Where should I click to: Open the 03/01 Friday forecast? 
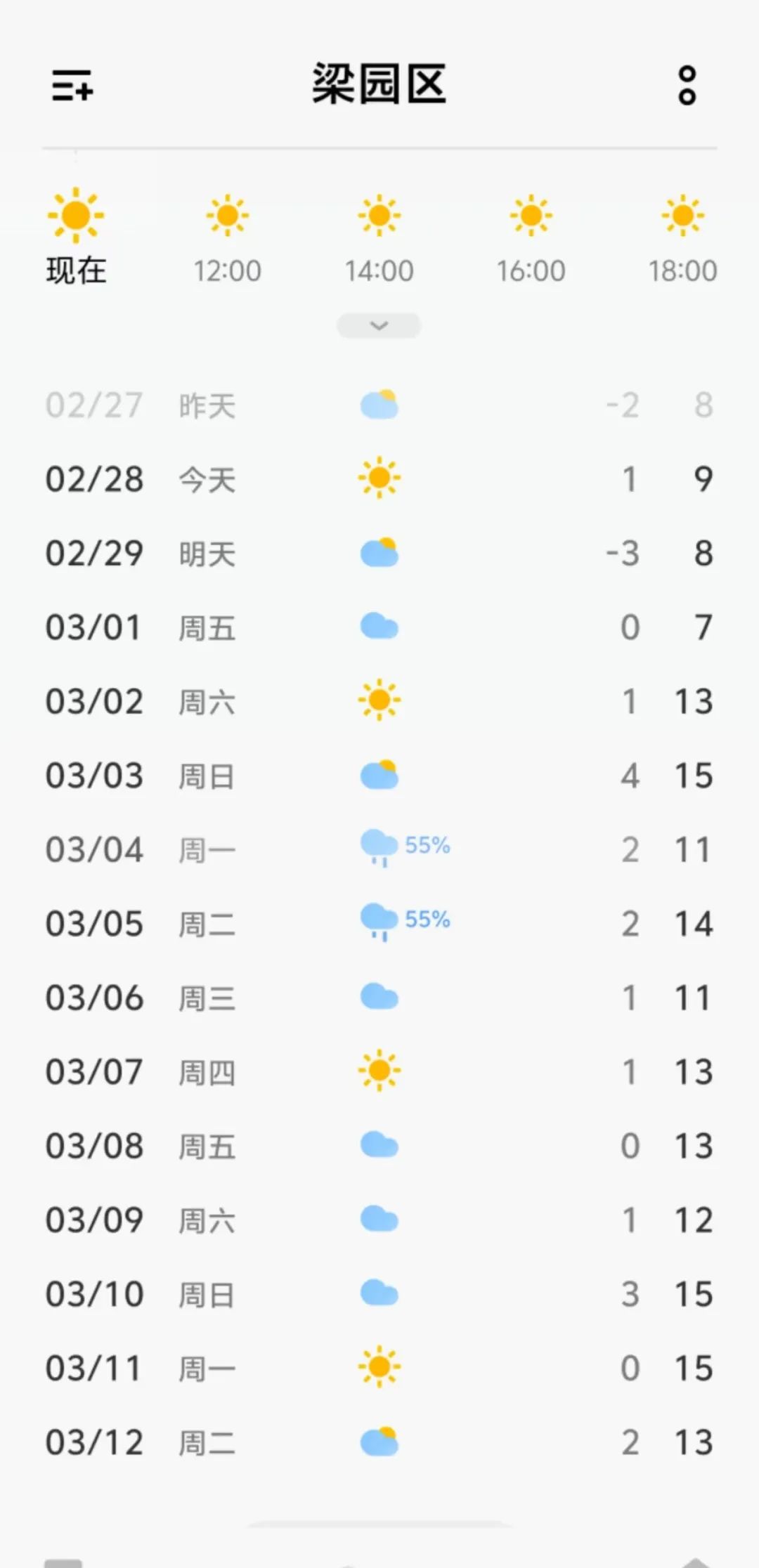click(x=379, y=627)
